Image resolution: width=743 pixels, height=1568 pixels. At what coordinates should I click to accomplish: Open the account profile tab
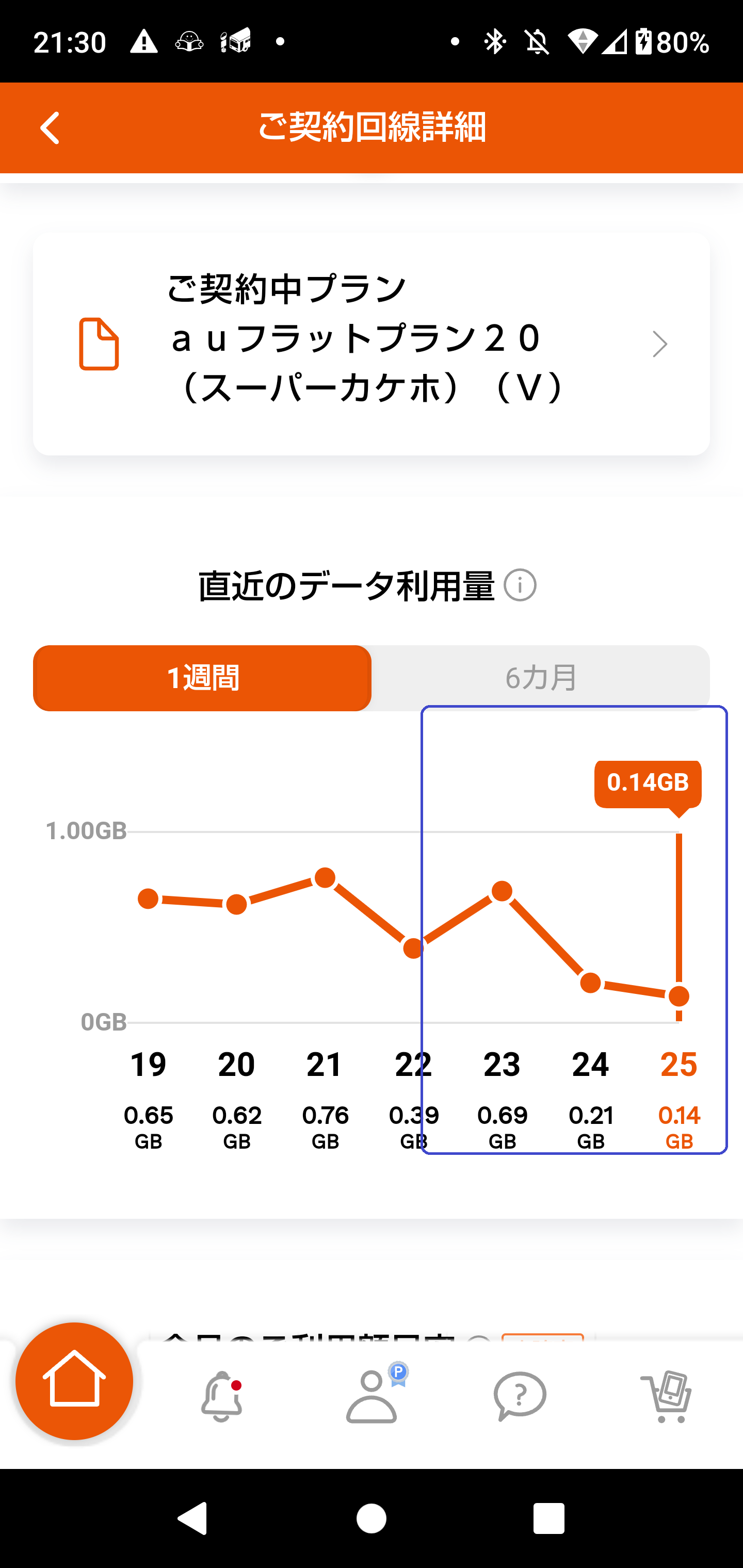pos(372,1396)
